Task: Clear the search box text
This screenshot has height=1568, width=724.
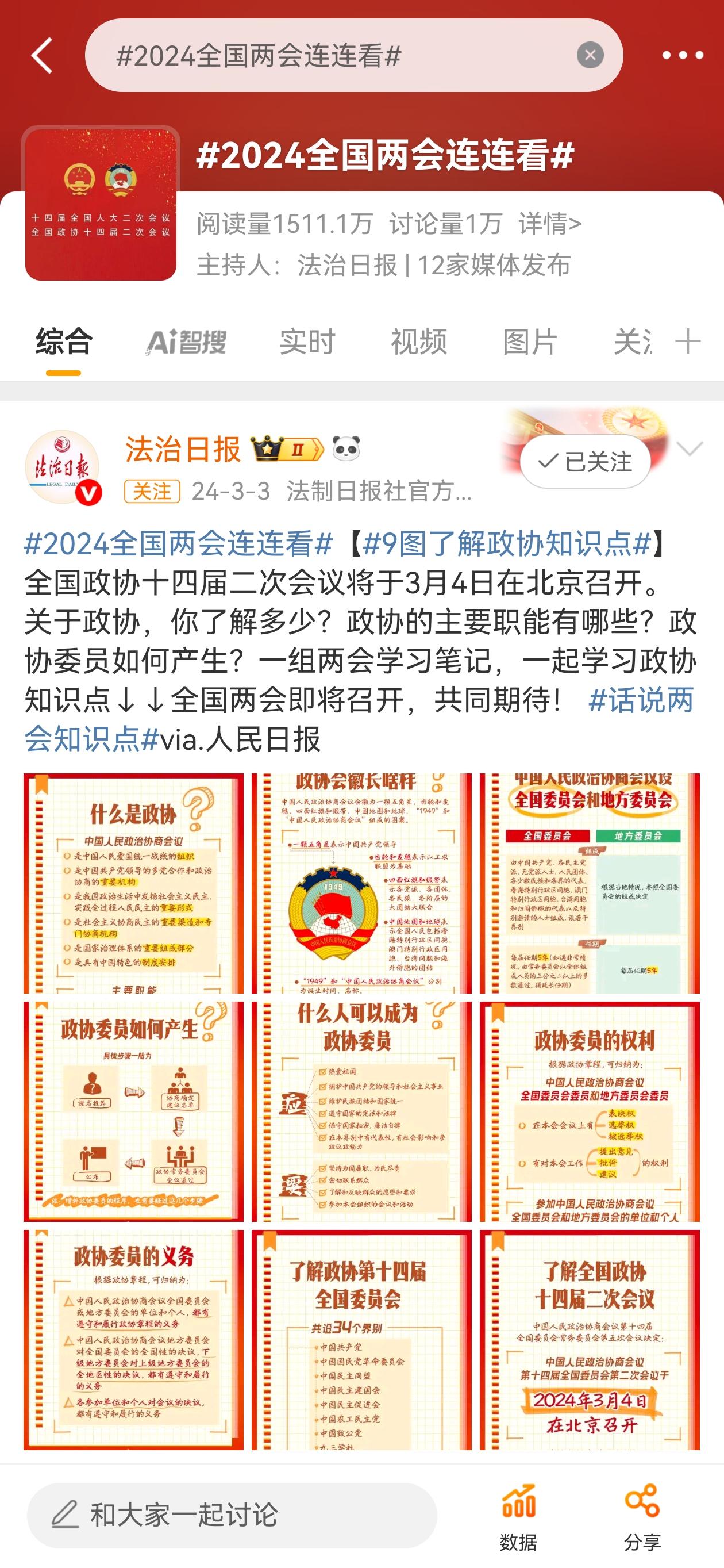Action: click(x=590, y=55)
